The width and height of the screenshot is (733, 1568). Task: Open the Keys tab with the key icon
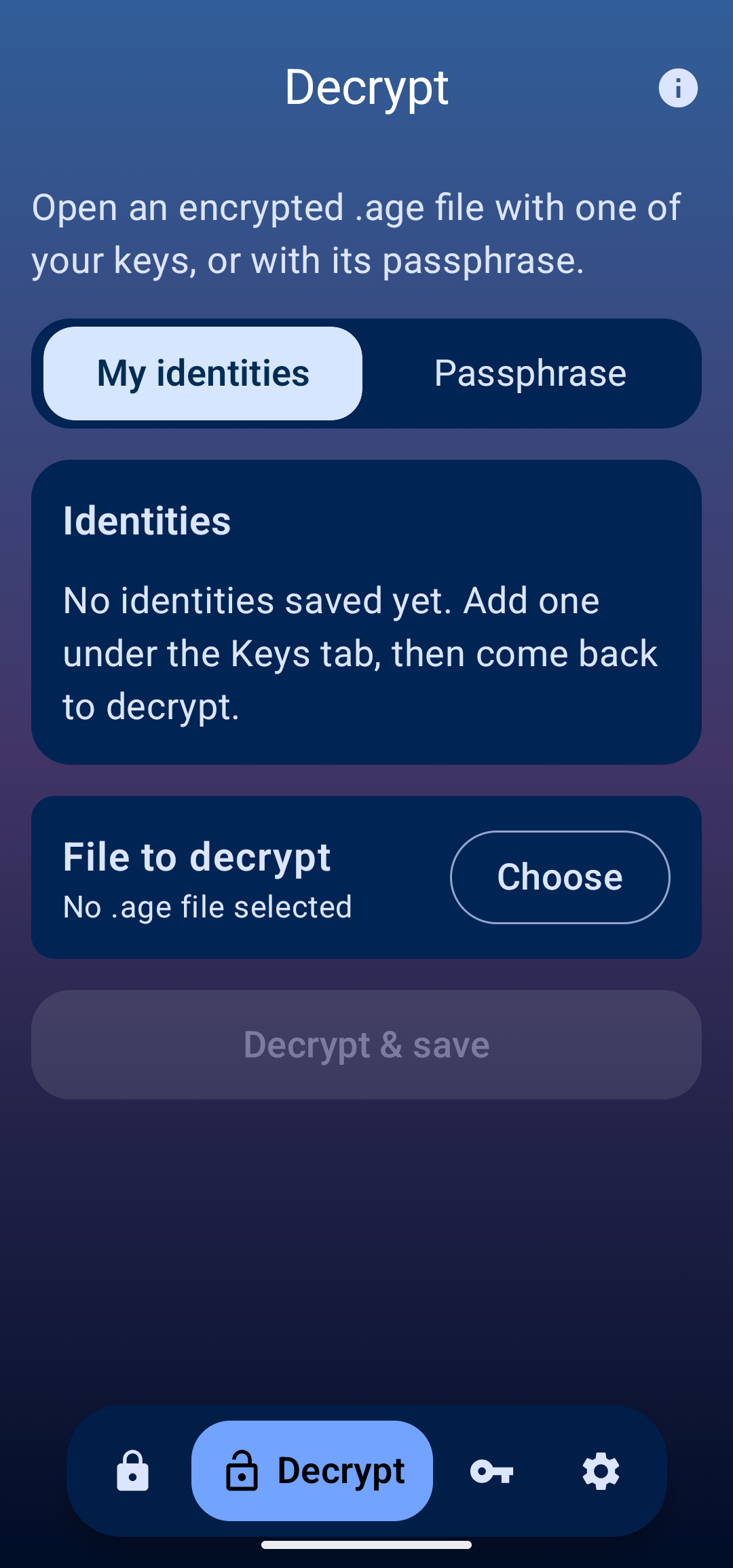(x=491, y=1471)
